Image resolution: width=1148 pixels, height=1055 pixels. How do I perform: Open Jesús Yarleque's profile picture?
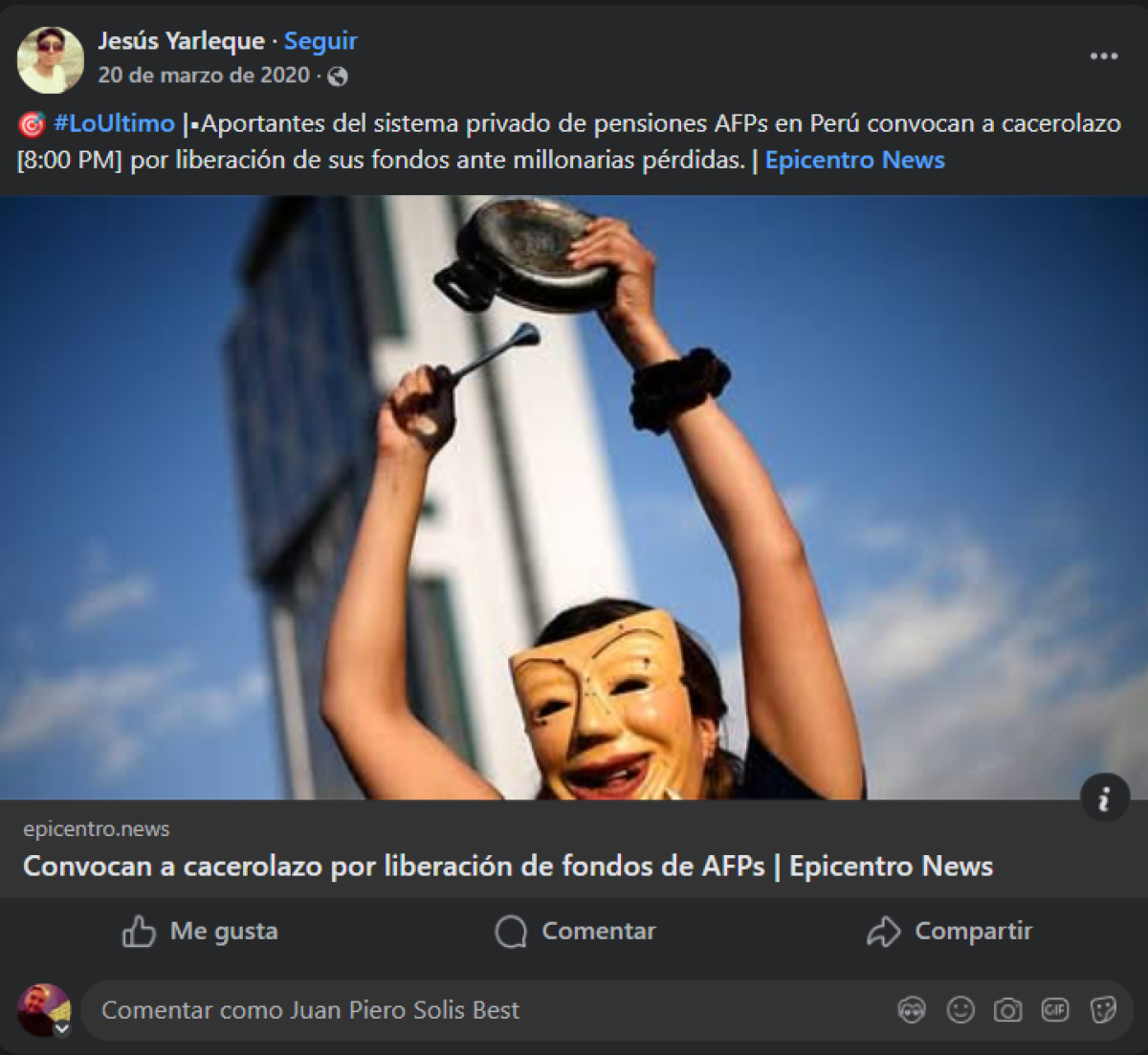pyautogui.click(x=51, y=59)
